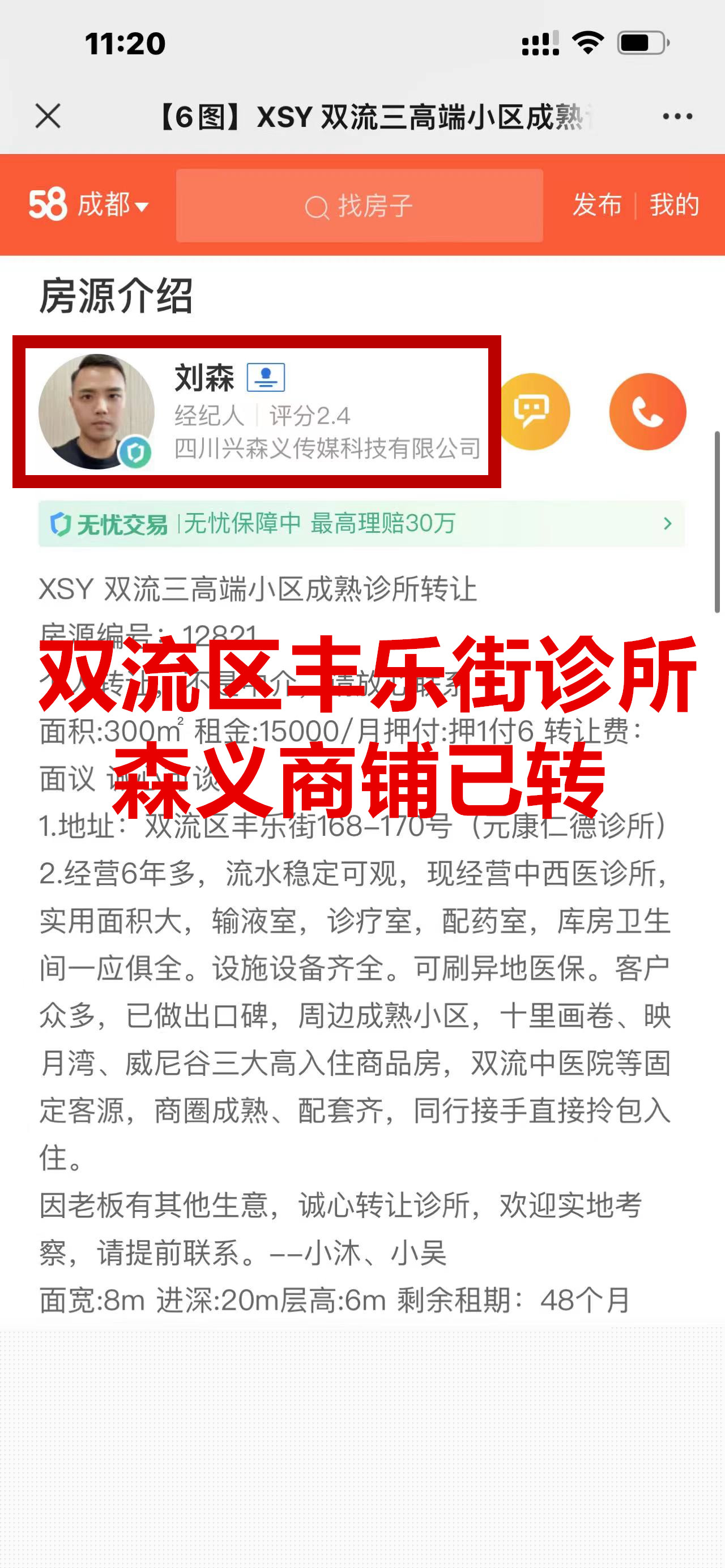Open the three-dot overflow menu

pyautogui.click(x=677, y=116)
